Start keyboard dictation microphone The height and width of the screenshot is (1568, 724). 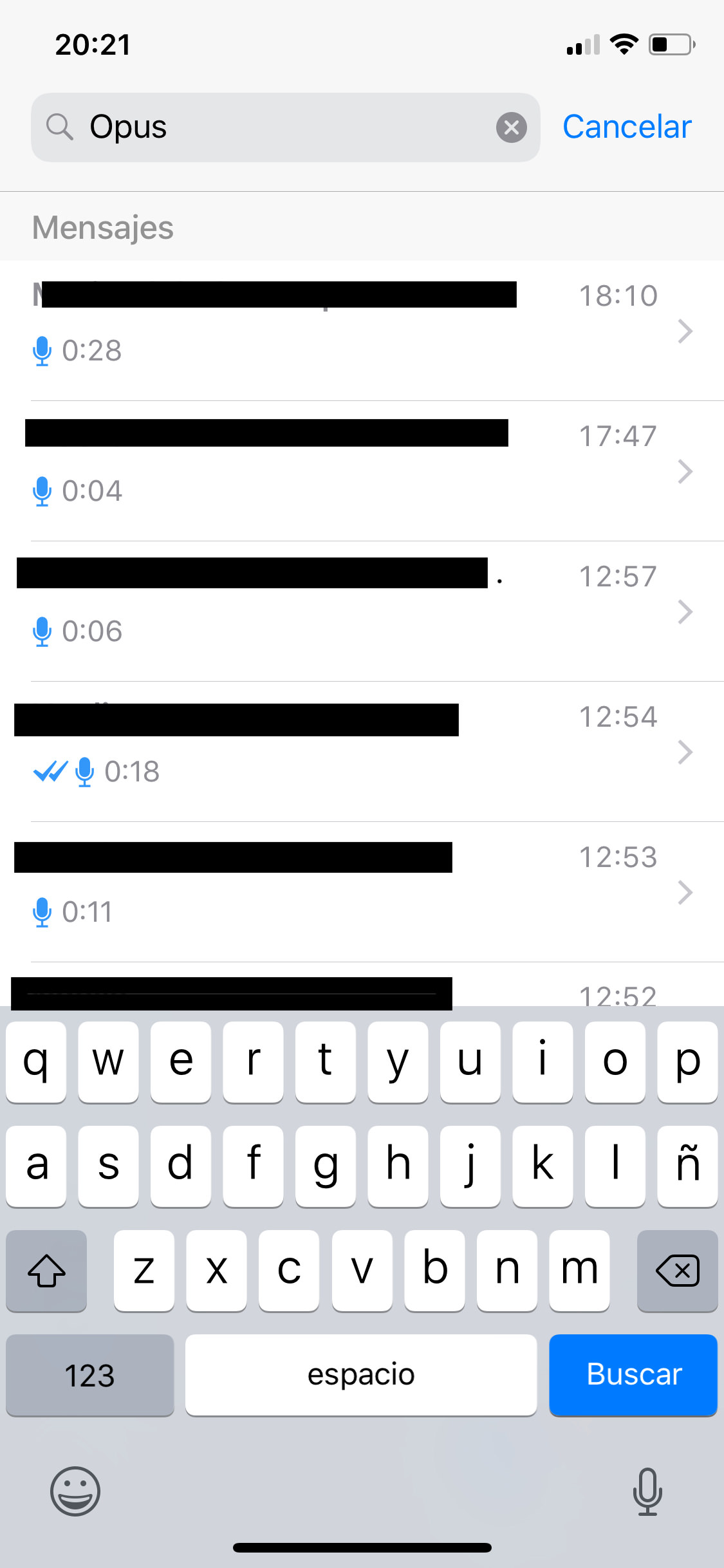647,1491
